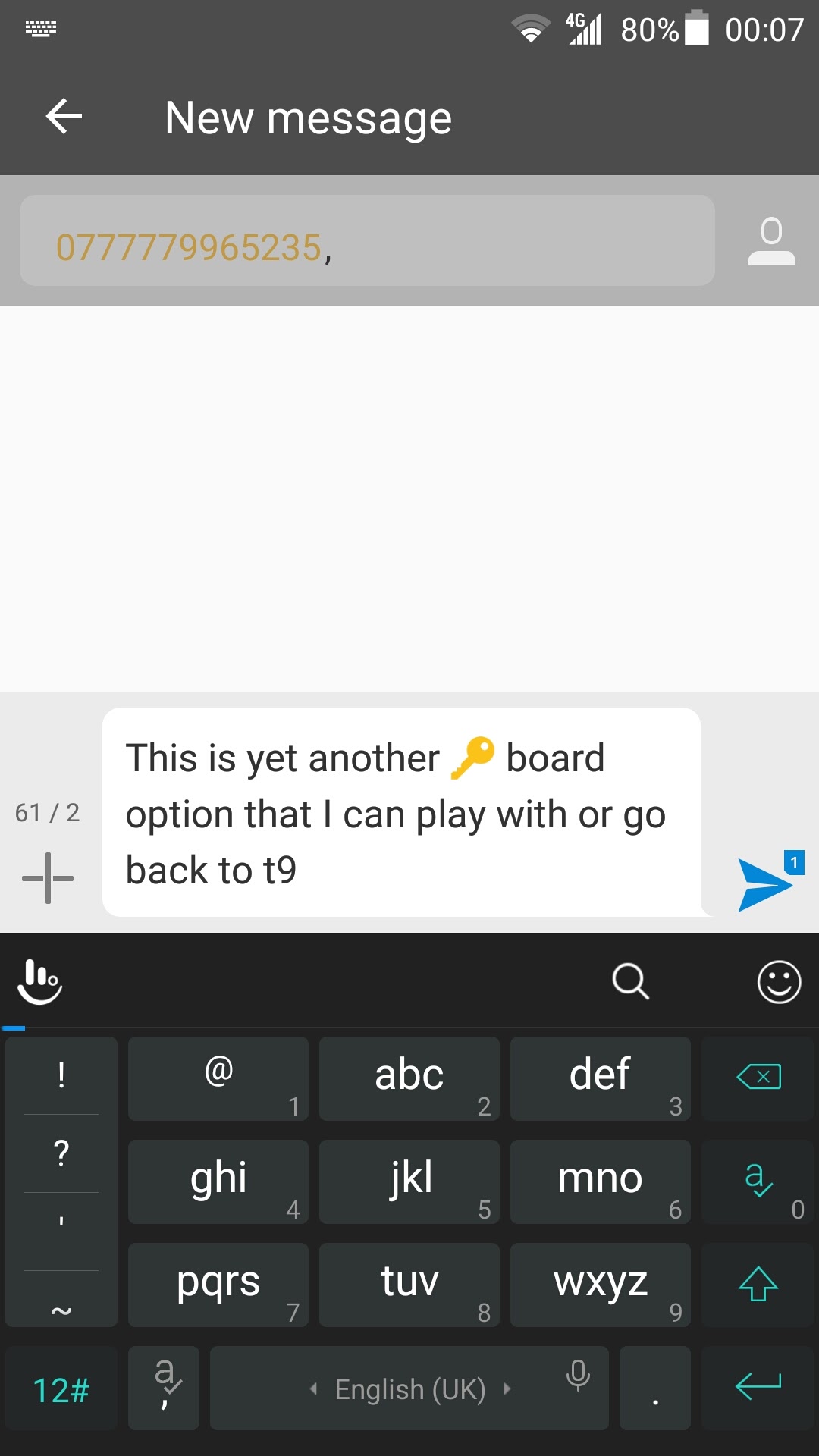Open the keyboard search icon
819x1456 pixels.
[x=630, y=981]
